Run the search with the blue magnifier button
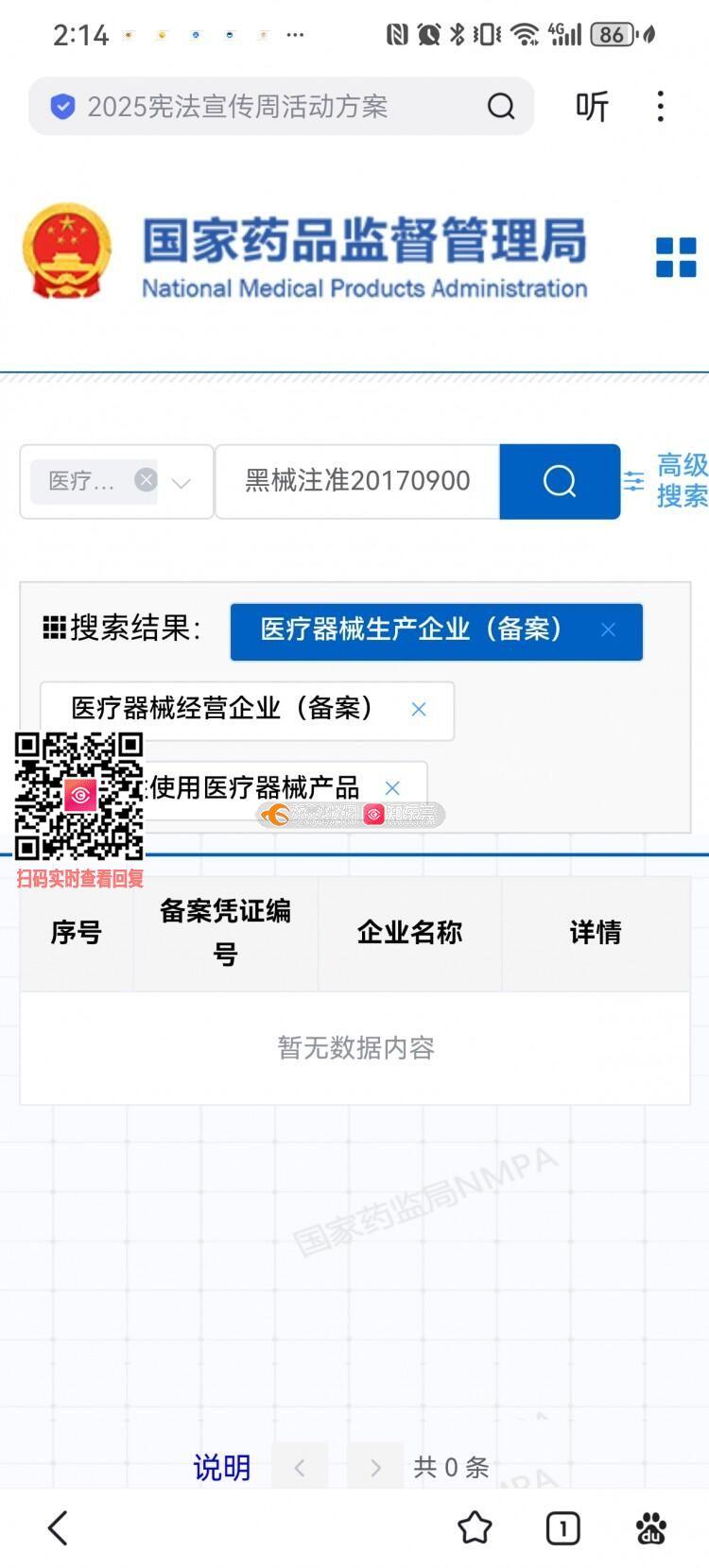This screenshot has width=709, height=1568. coord(560,481)
